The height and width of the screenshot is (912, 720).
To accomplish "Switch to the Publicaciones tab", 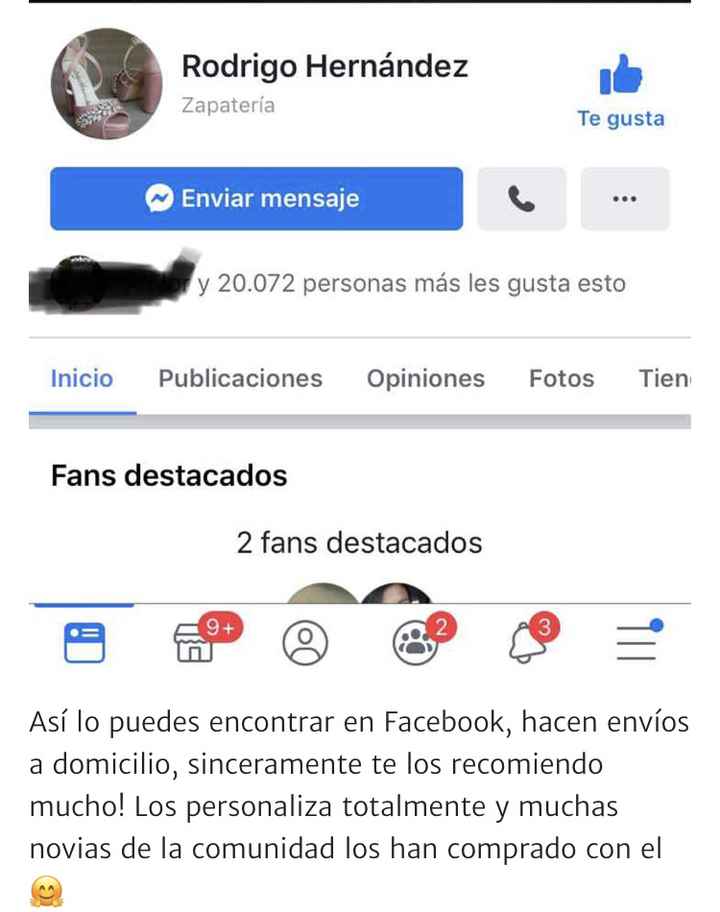I will (240, 379).
